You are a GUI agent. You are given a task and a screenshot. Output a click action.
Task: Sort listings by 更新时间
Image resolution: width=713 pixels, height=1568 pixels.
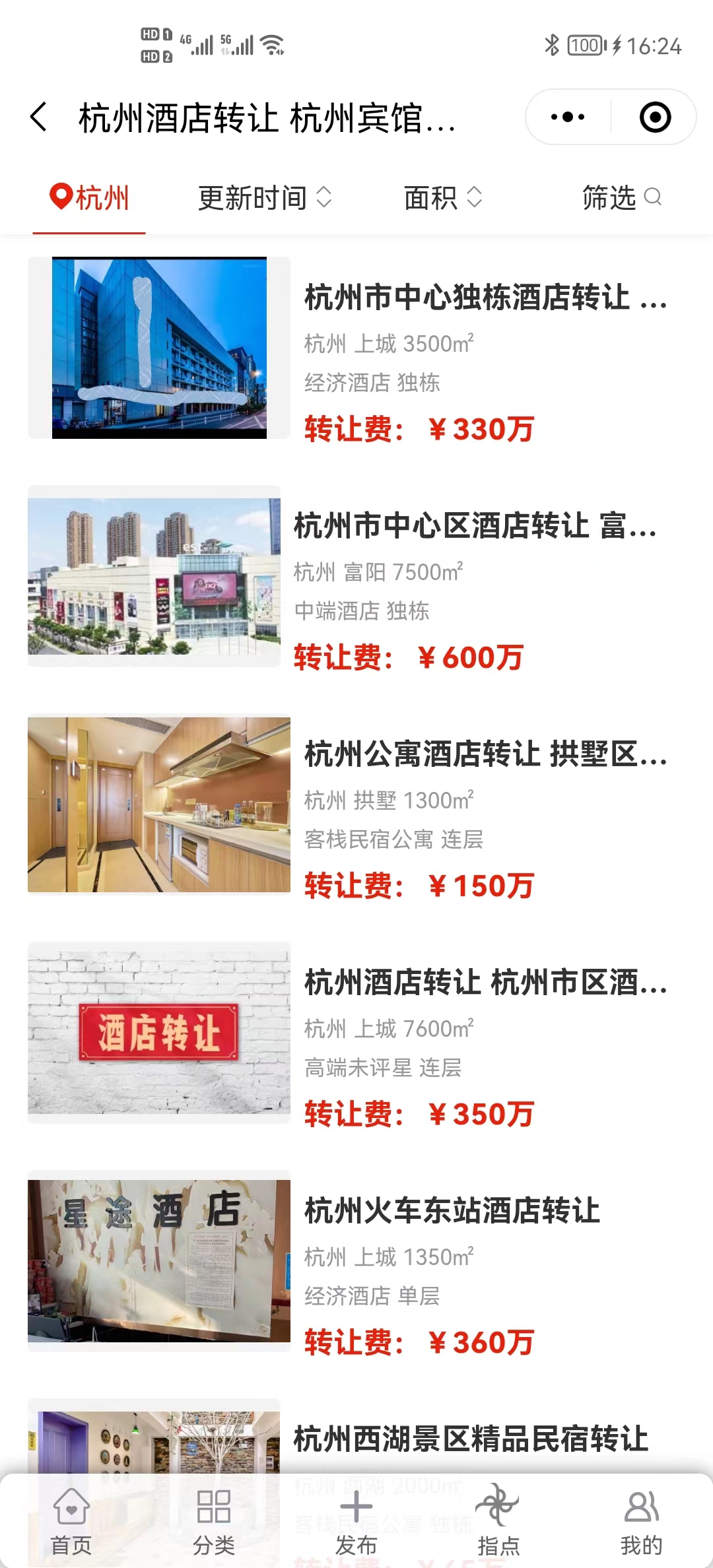[x=264, y=198]
